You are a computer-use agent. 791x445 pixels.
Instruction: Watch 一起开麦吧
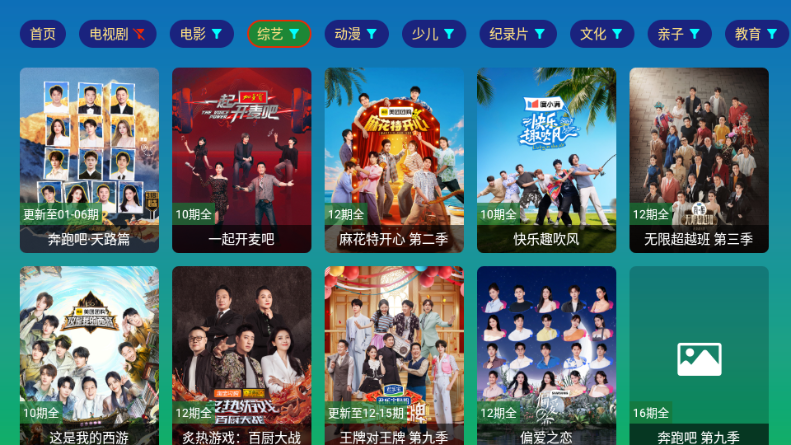(241, 160)
